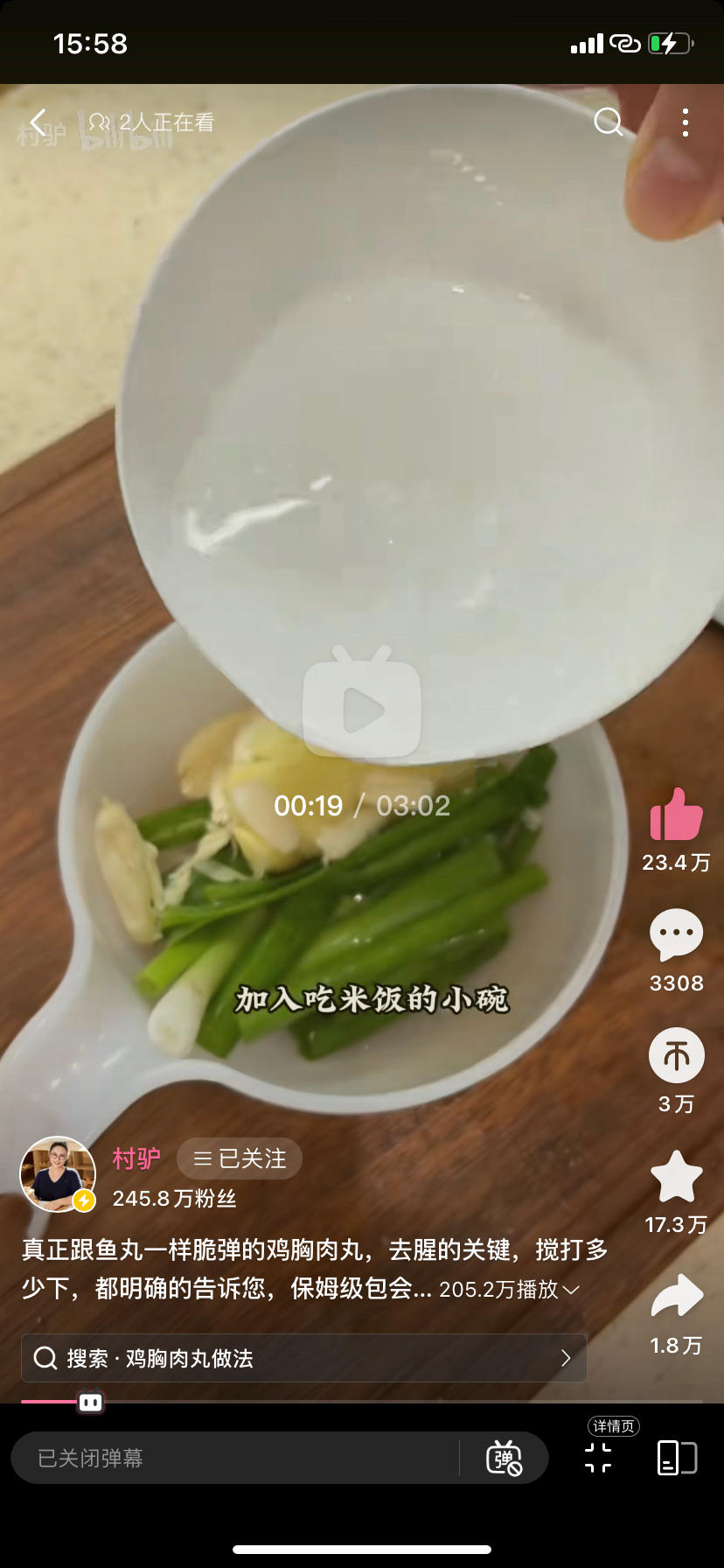
Task: Rotate to landscape fullscreen mode
Action: coord(676,1458)
